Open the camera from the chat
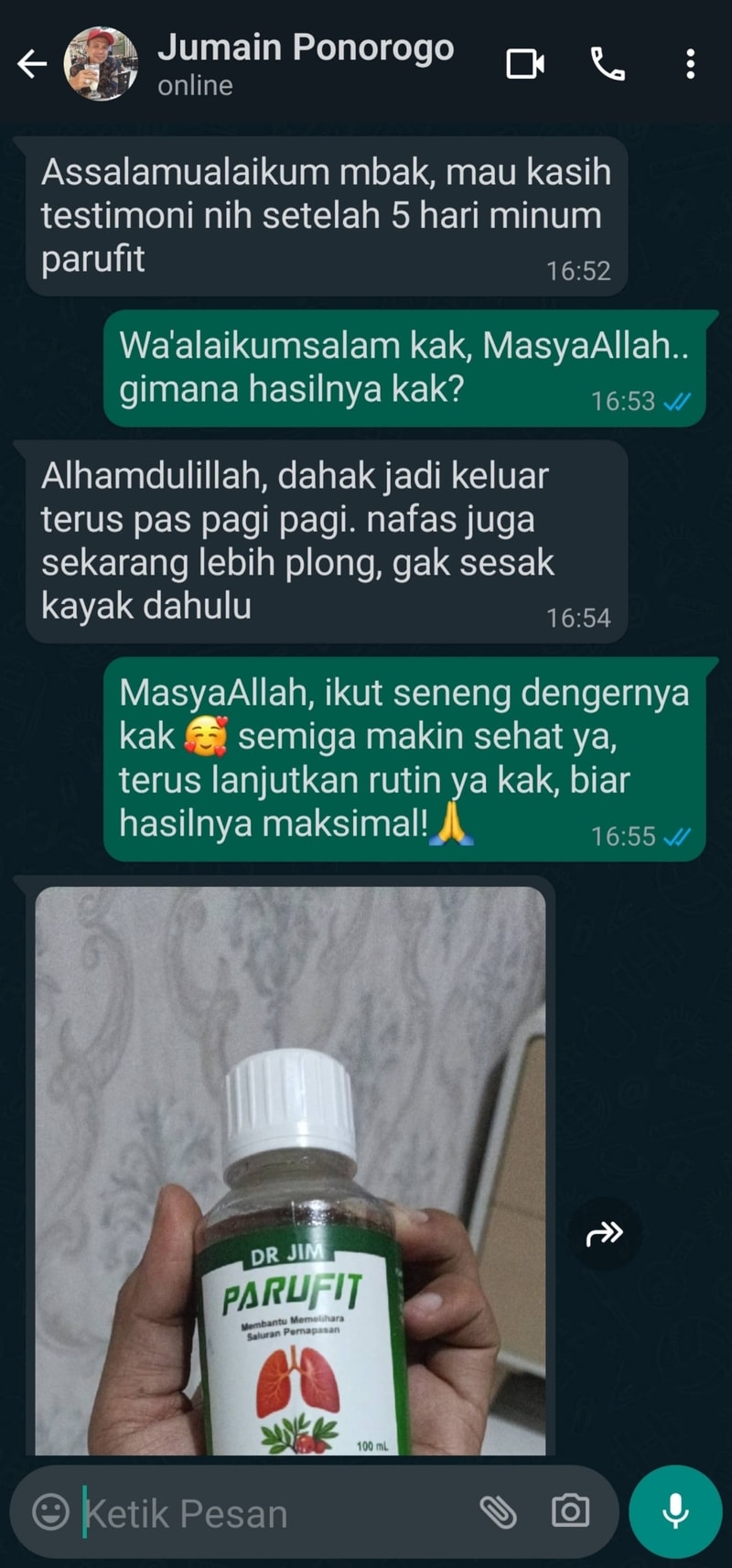The height and width of the screenshot is (1568, 732). tap(570, 1512)
